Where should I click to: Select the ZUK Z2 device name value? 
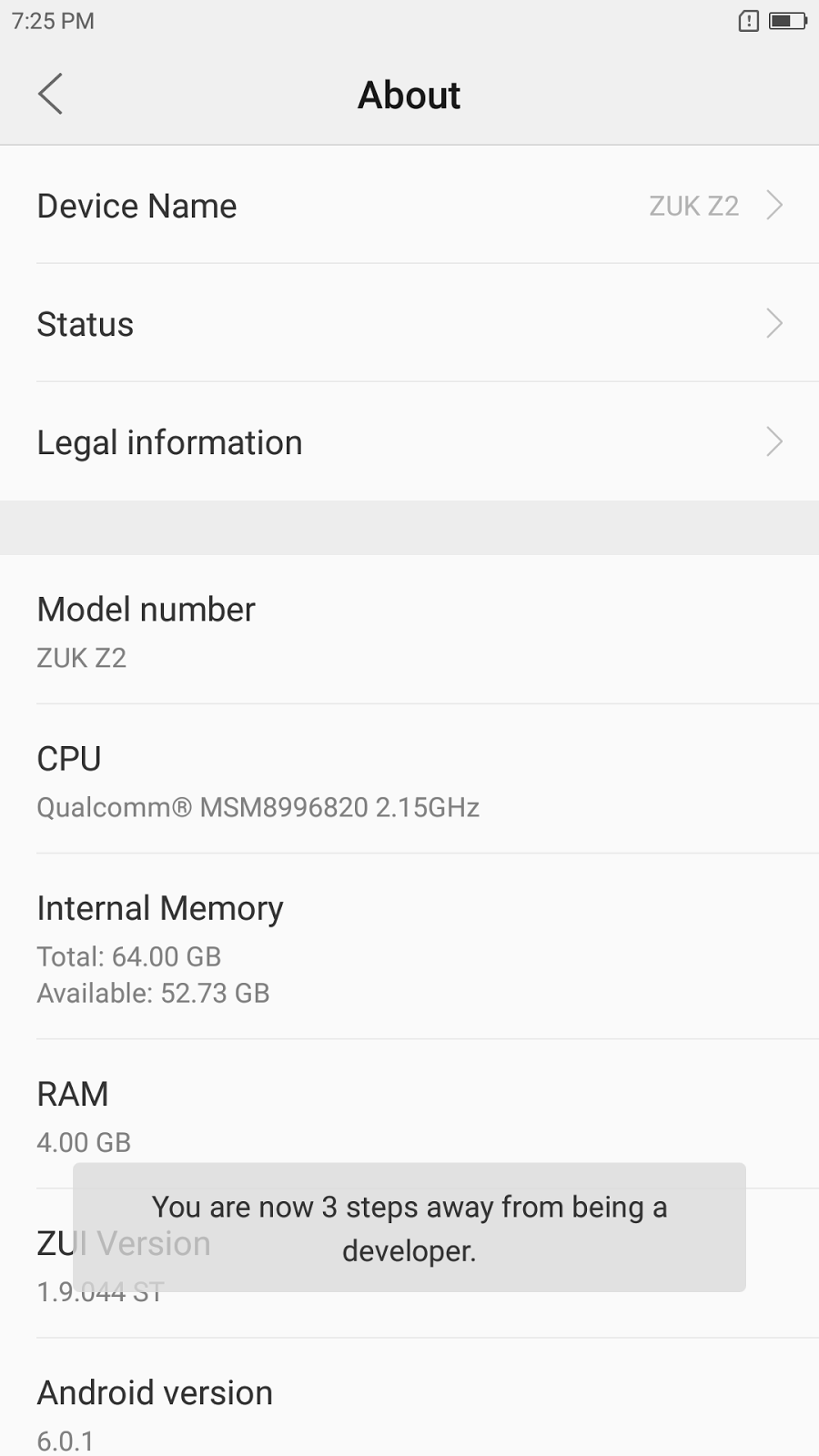pyautogui.click(x=695, y=206)
